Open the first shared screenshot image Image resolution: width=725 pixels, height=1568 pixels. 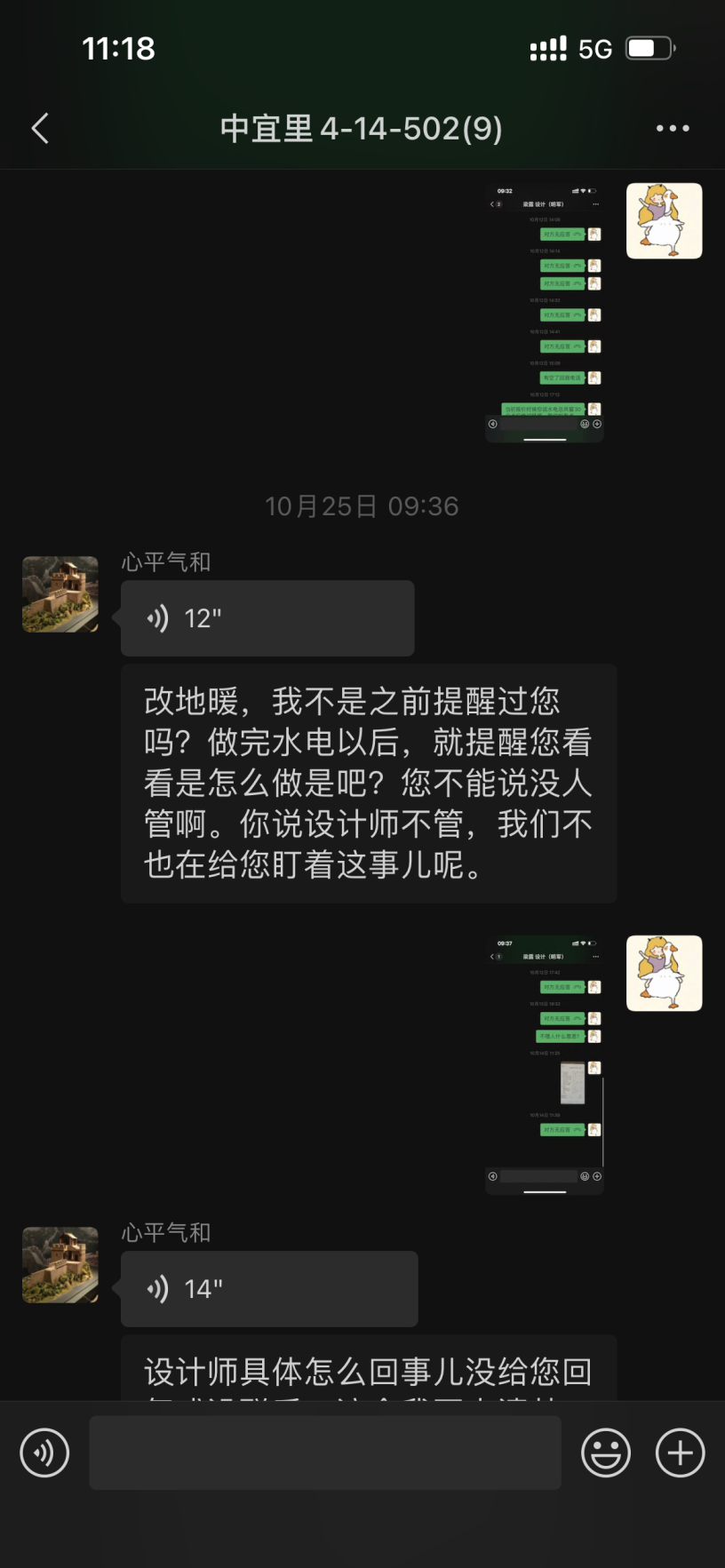[x=545, y=313]
